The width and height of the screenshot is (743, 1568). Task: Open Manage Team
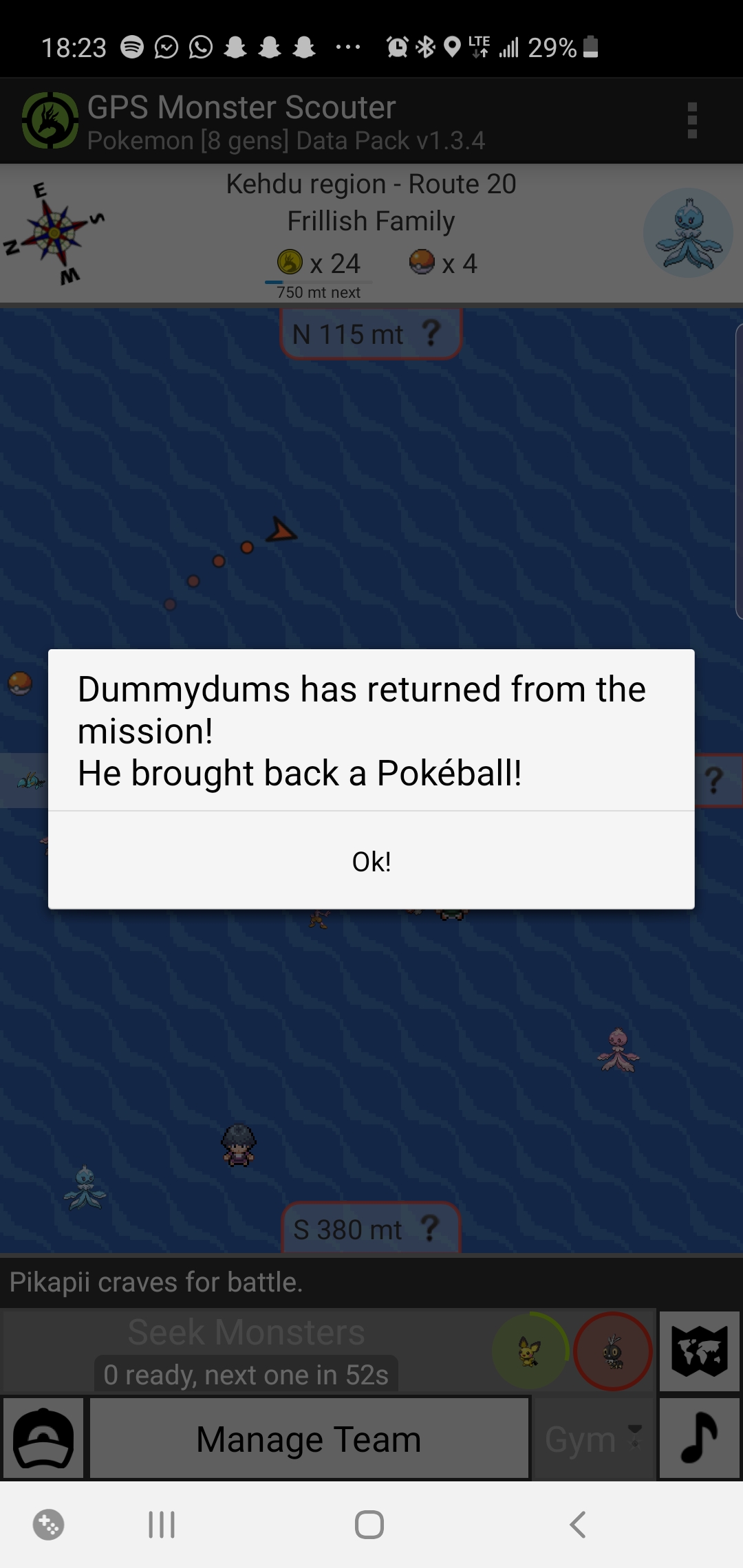click(309, 1439)
